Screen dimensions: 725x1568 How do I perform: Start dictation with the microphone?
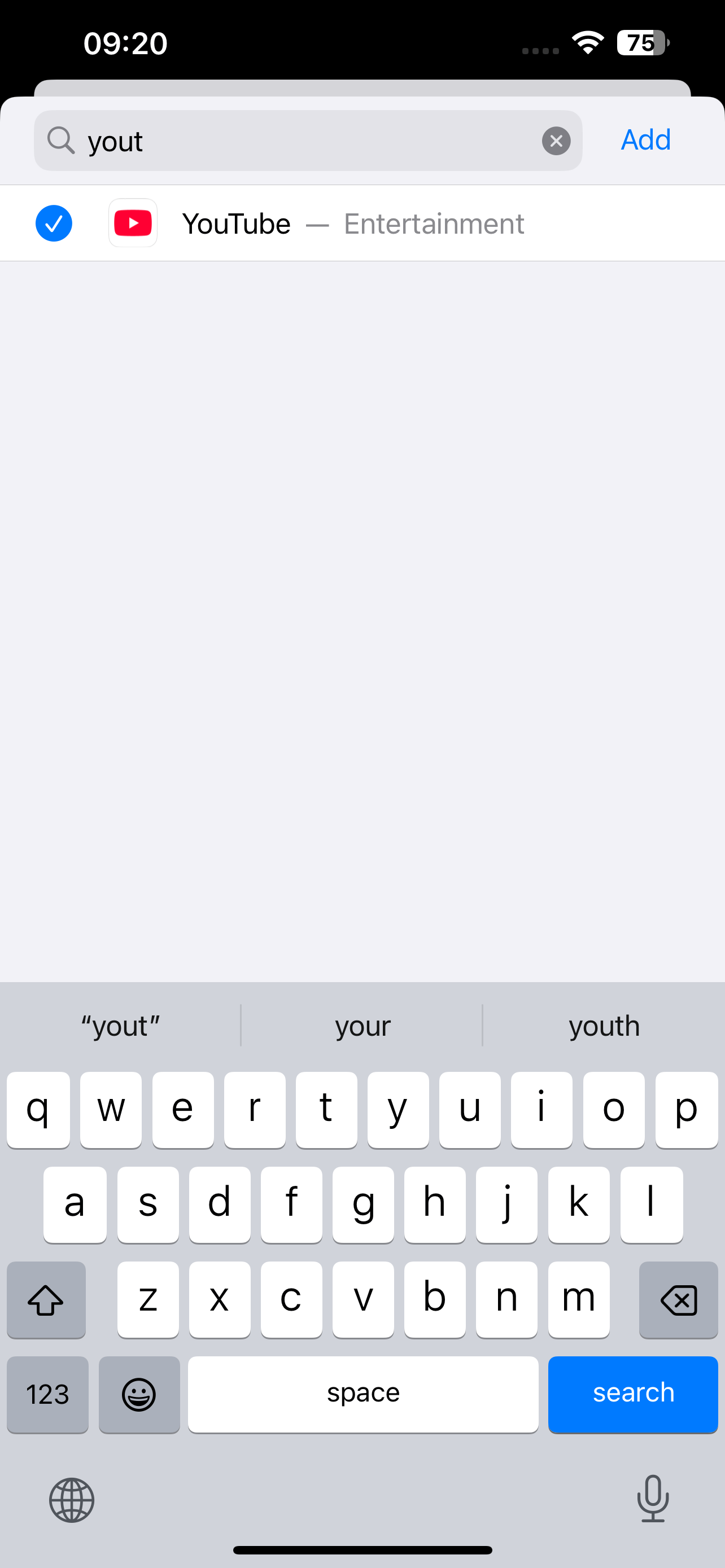click(653, 1499)
